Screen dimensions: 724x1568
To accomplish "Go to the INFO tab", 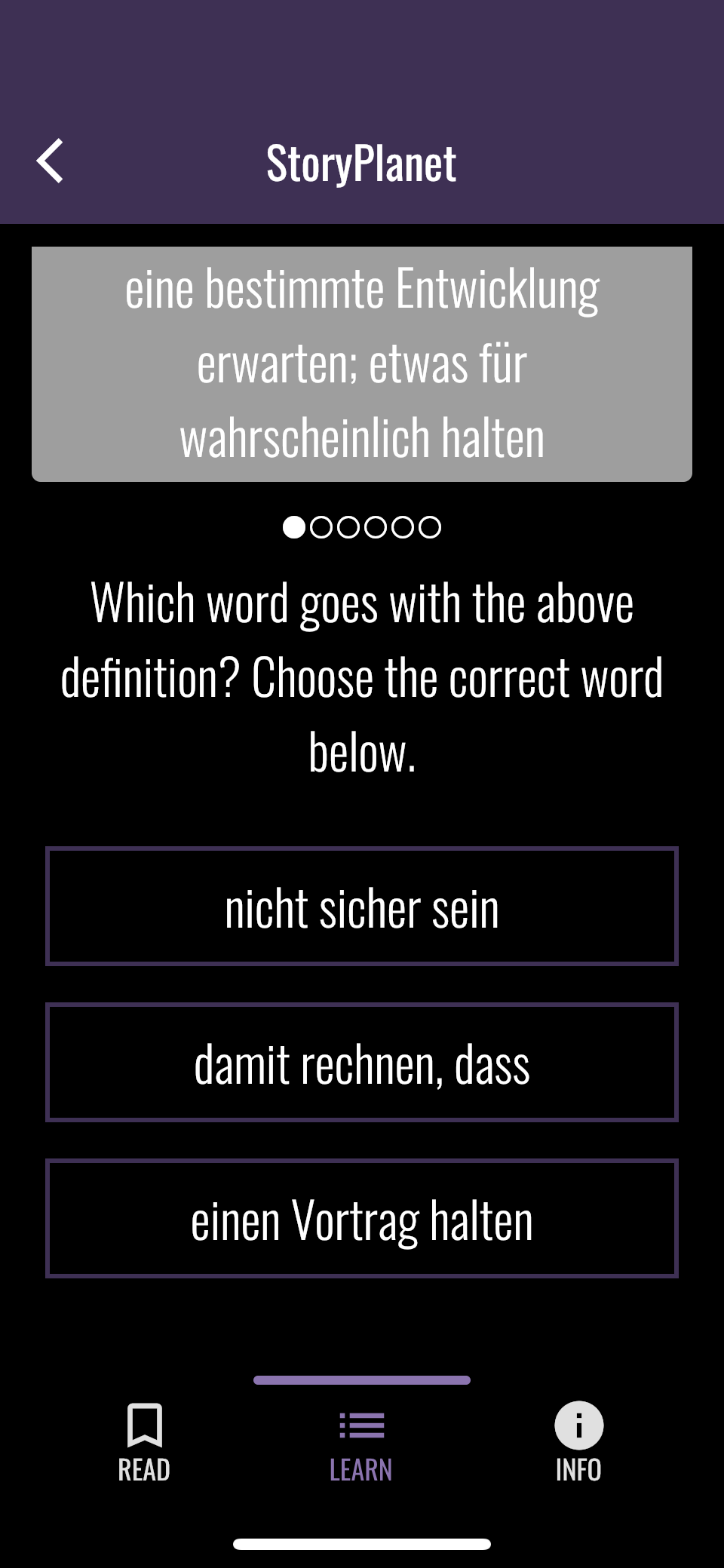I will point(578,1443).
